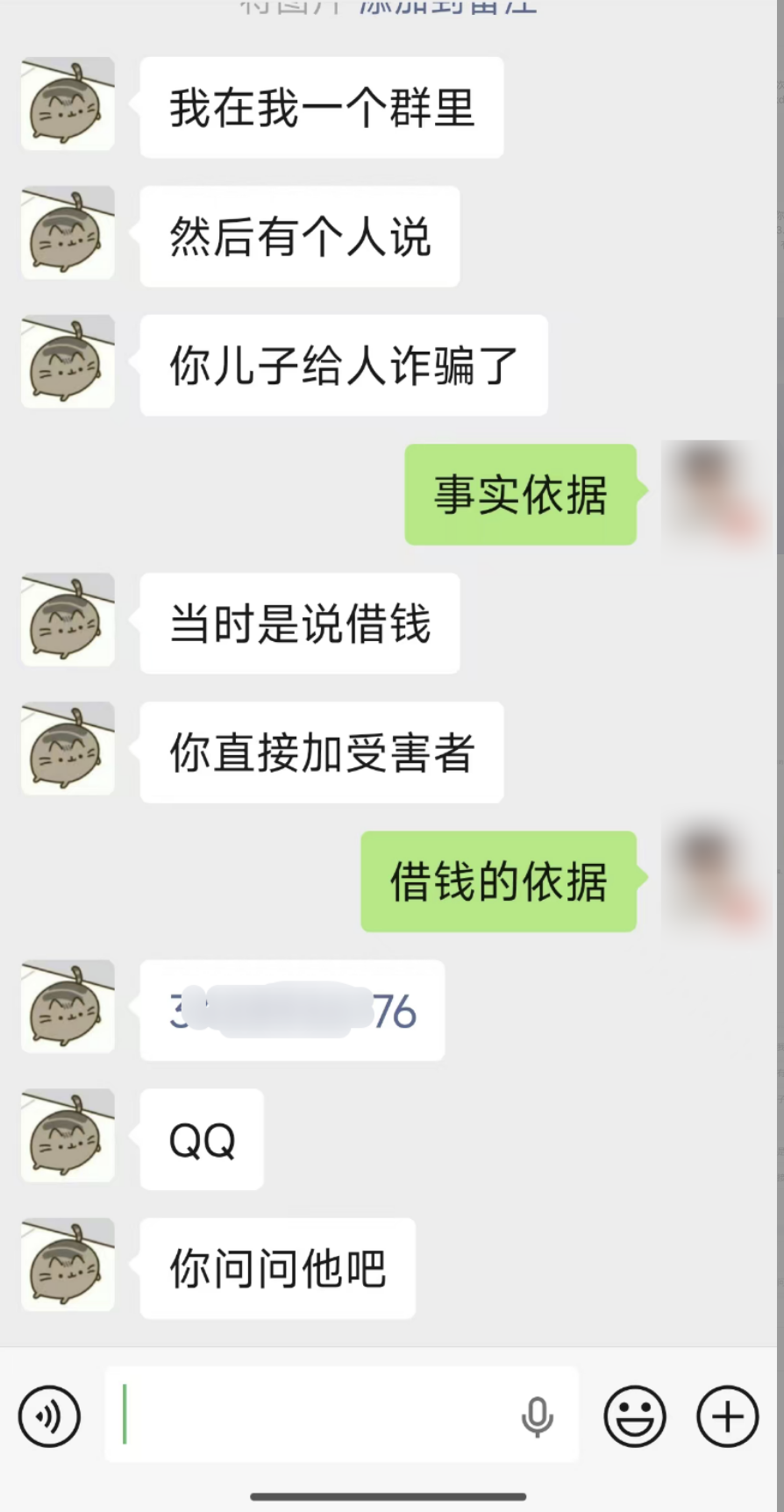Open sender's avatar beside "我在我一个群里"
The image size is (784, 1512).
pos(68,104)
